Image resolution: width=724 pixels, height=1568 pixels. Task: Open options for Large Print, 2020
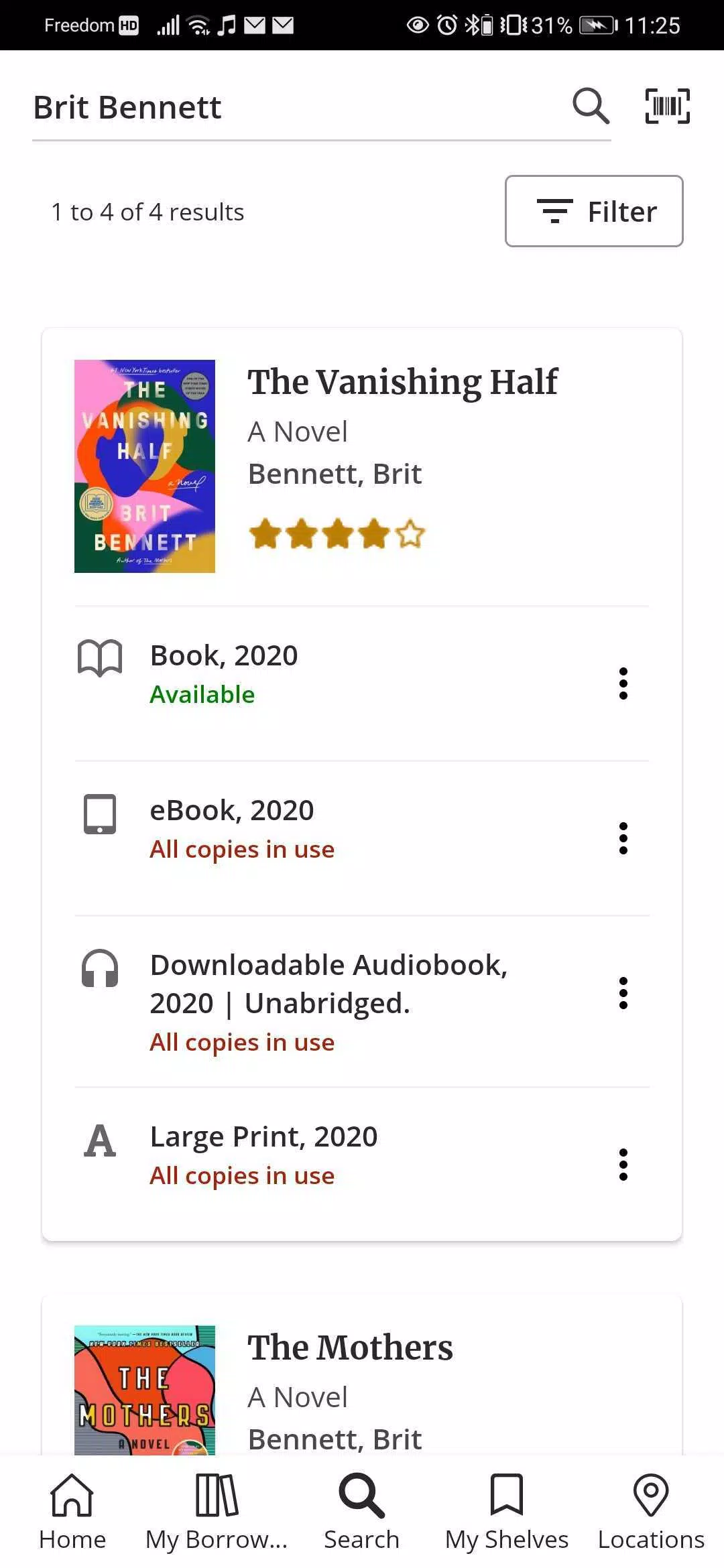coord(623,1165)
